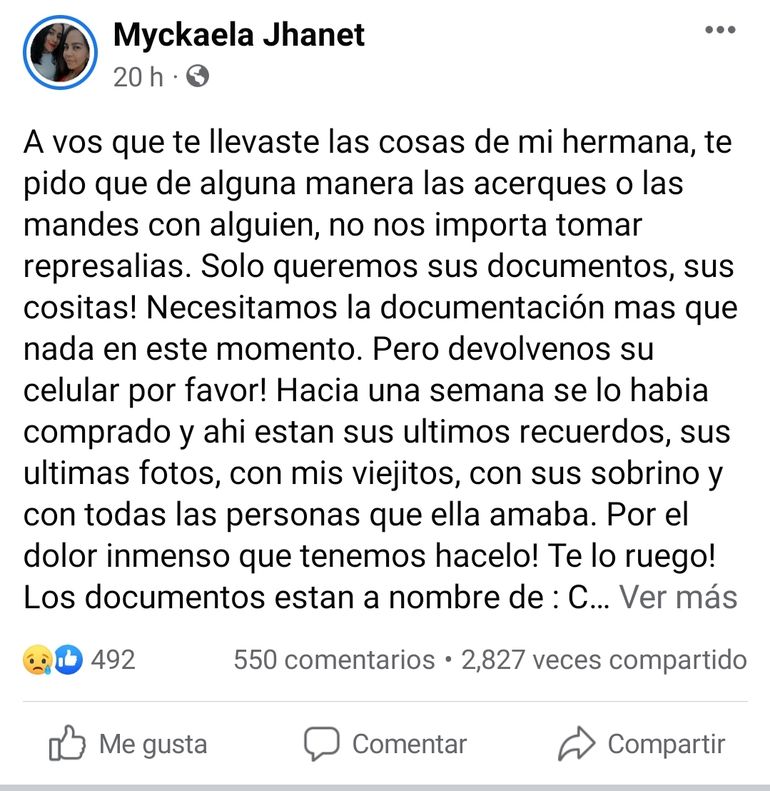Like the post with Me gusta
Screen dimensions: 770x791
pos(129,744)
